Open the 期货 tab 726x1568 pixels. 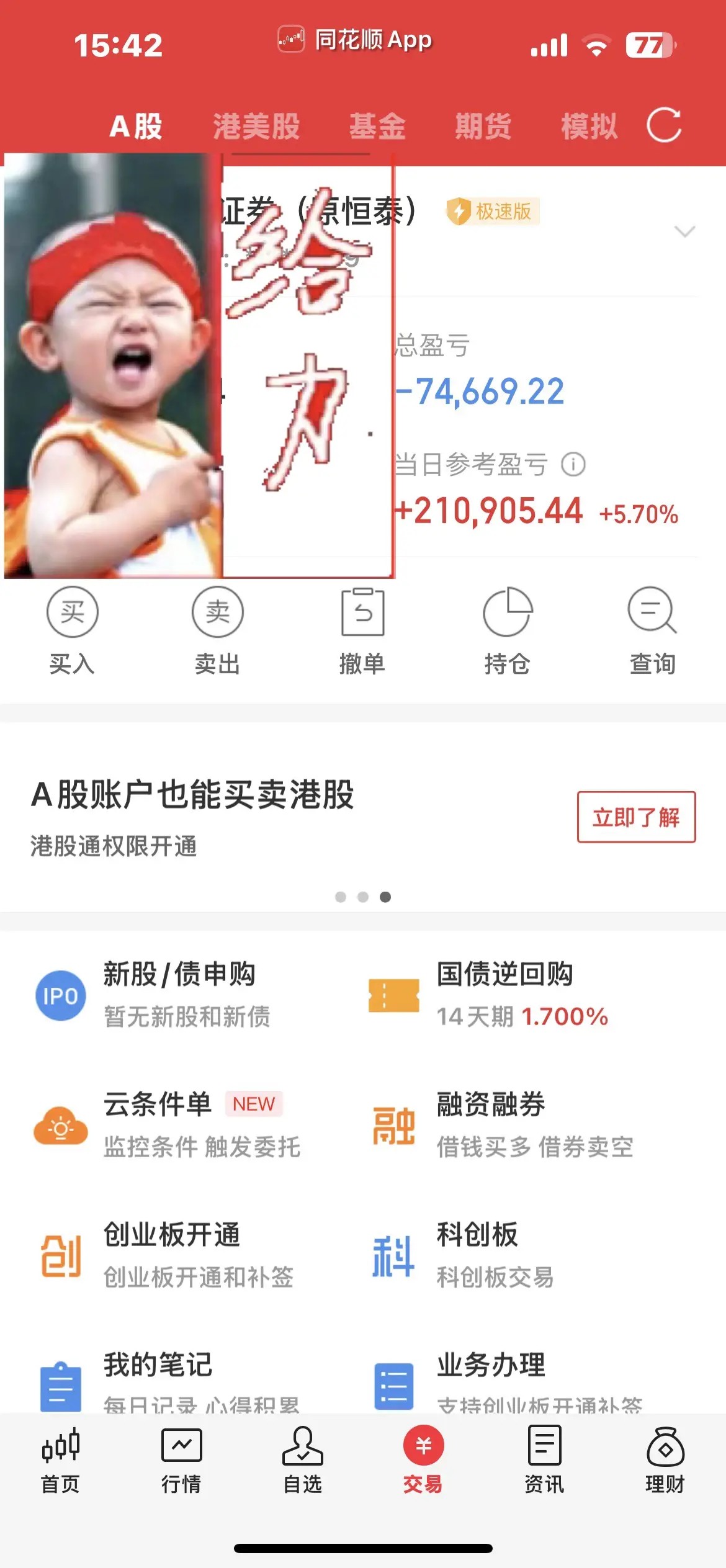pyautogui.click(x=483, y=127)
